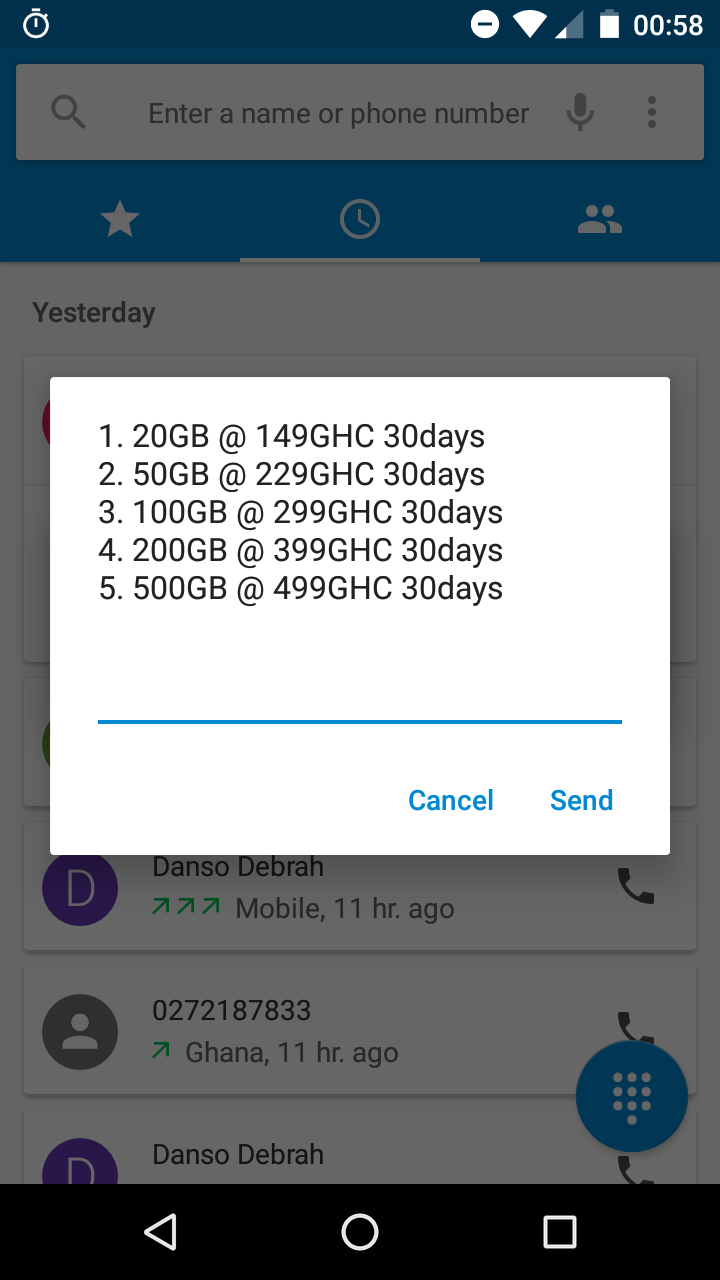
Task: Send the USSD reply
Action: 581,800
